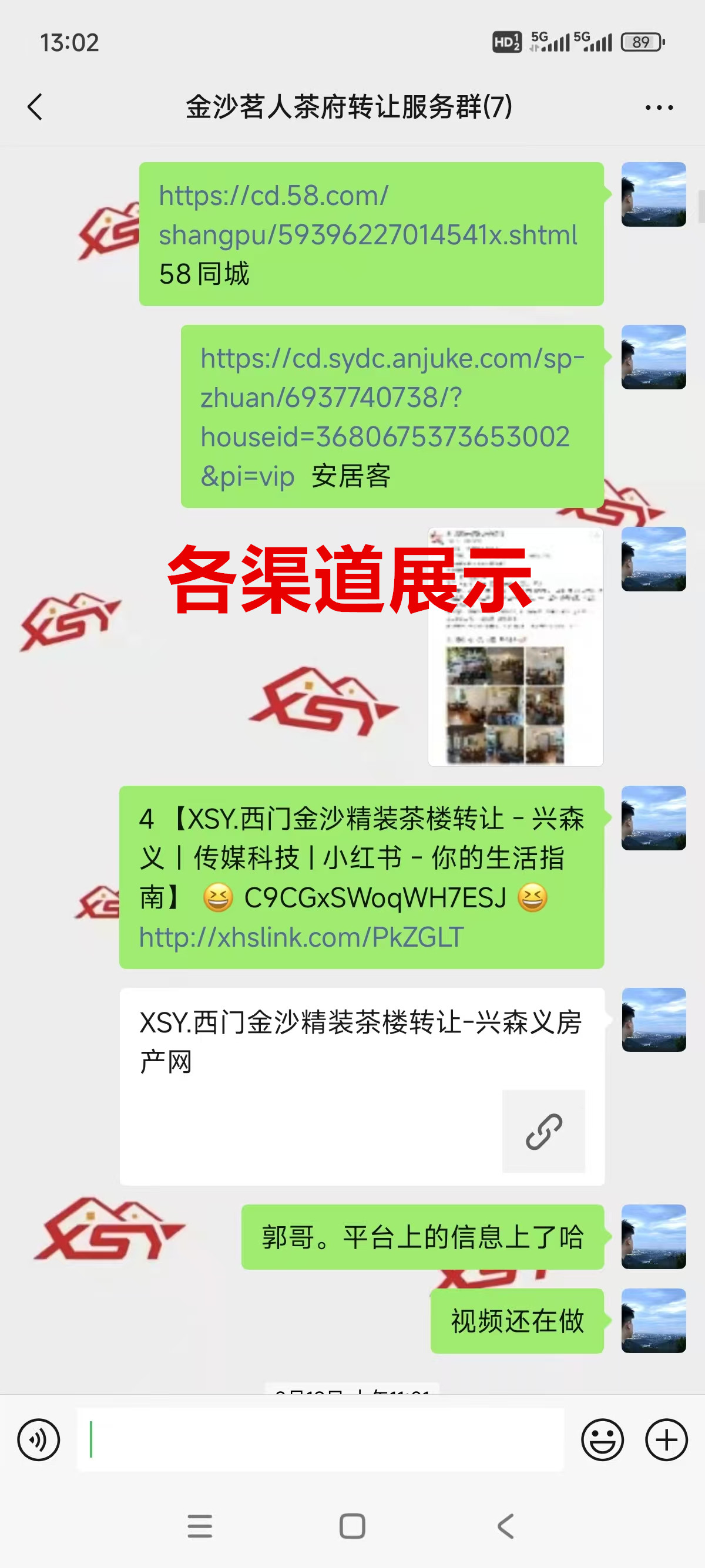The height and width of the screenshot is (1568, 705).
Task: Go back to the chat list
Action: tap(35, 107)
